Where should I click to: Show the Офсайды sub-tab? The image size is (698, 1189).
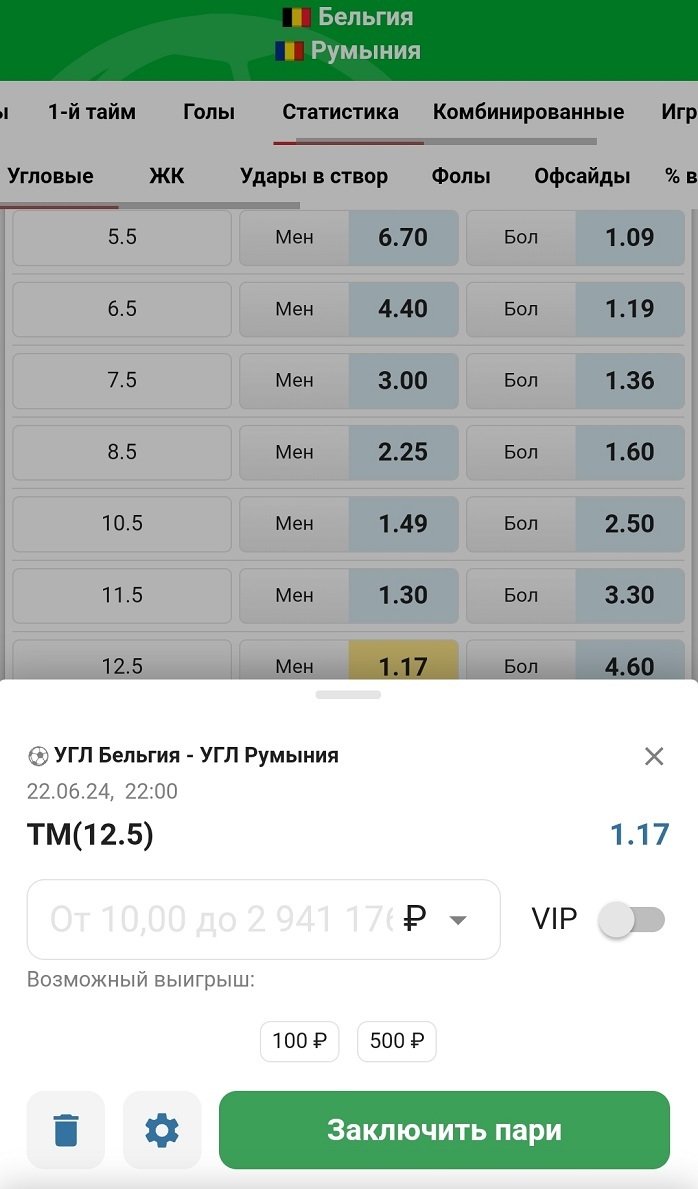point(582,176)
